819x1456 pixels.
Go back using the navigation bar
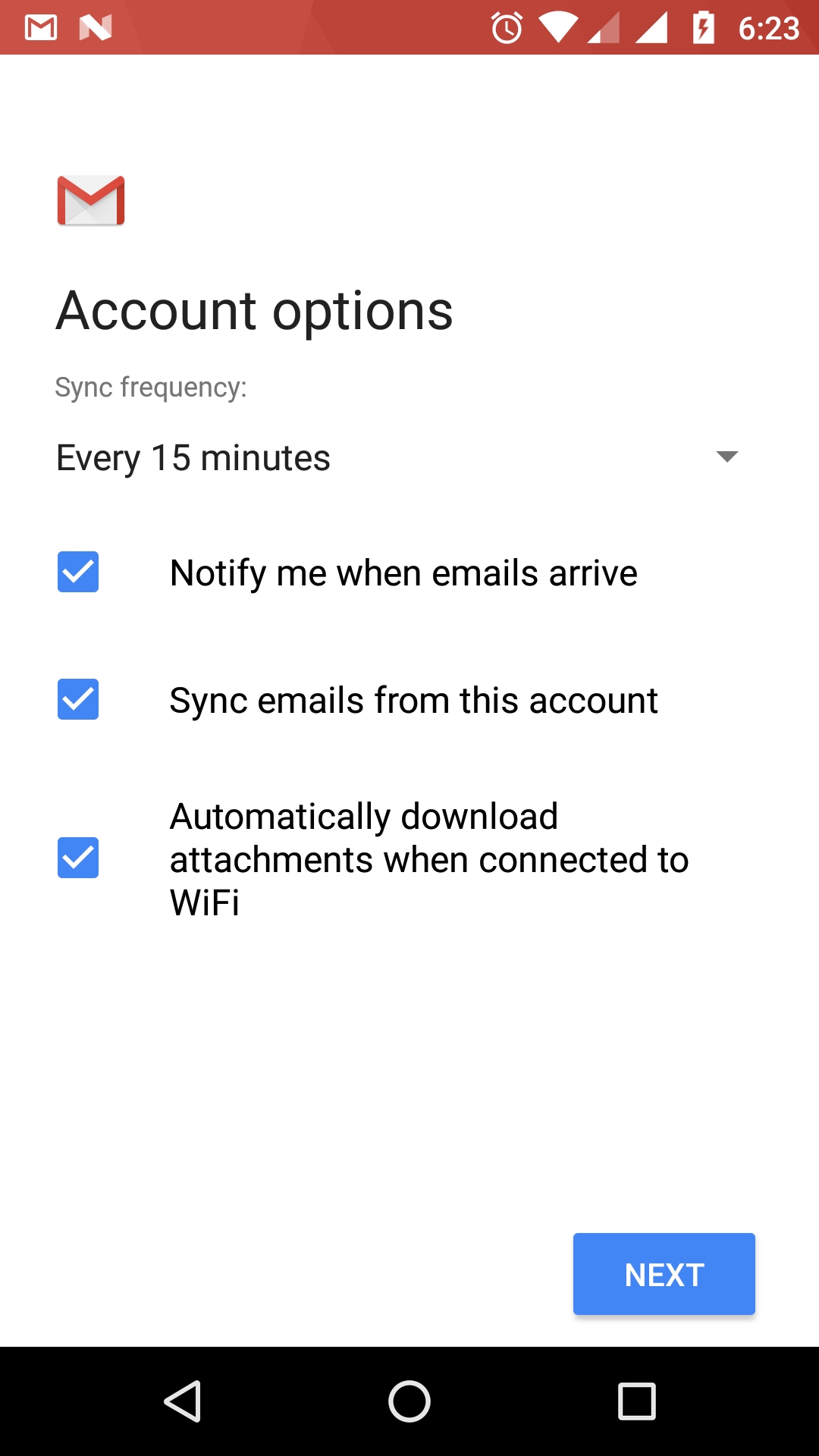183,1401
